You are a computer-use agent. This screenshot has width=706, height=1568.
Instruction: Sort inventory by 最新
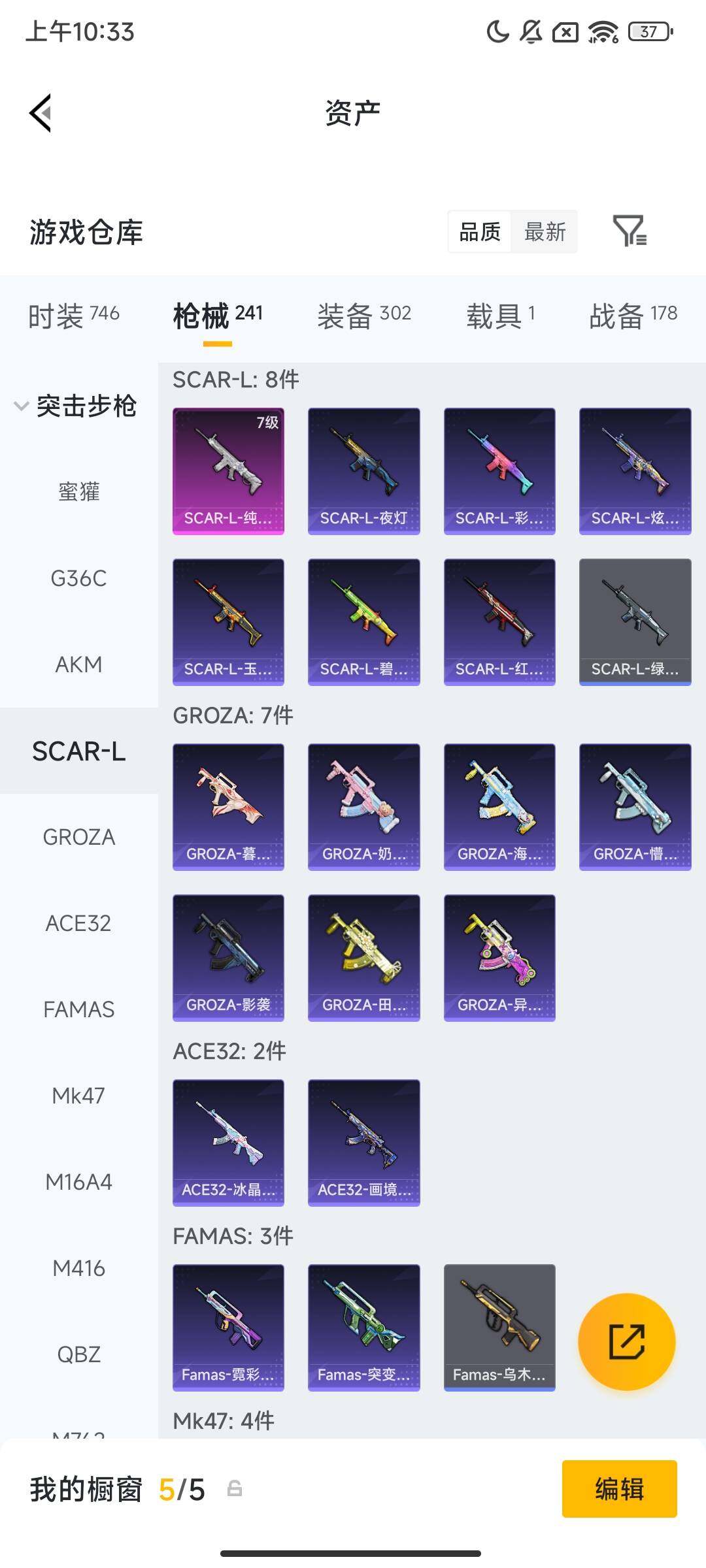545,231
